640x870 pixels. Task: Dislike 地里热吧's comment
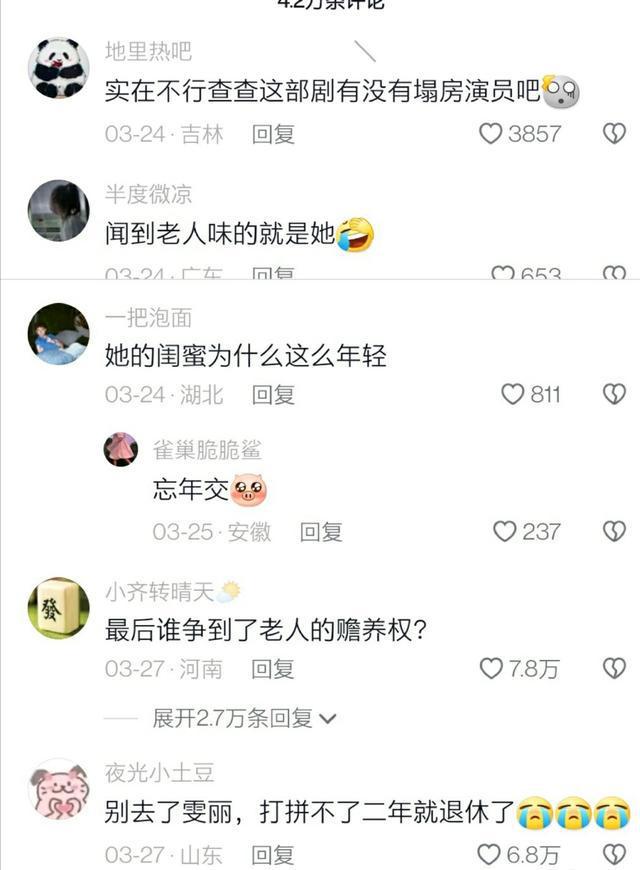coord(614,134)
